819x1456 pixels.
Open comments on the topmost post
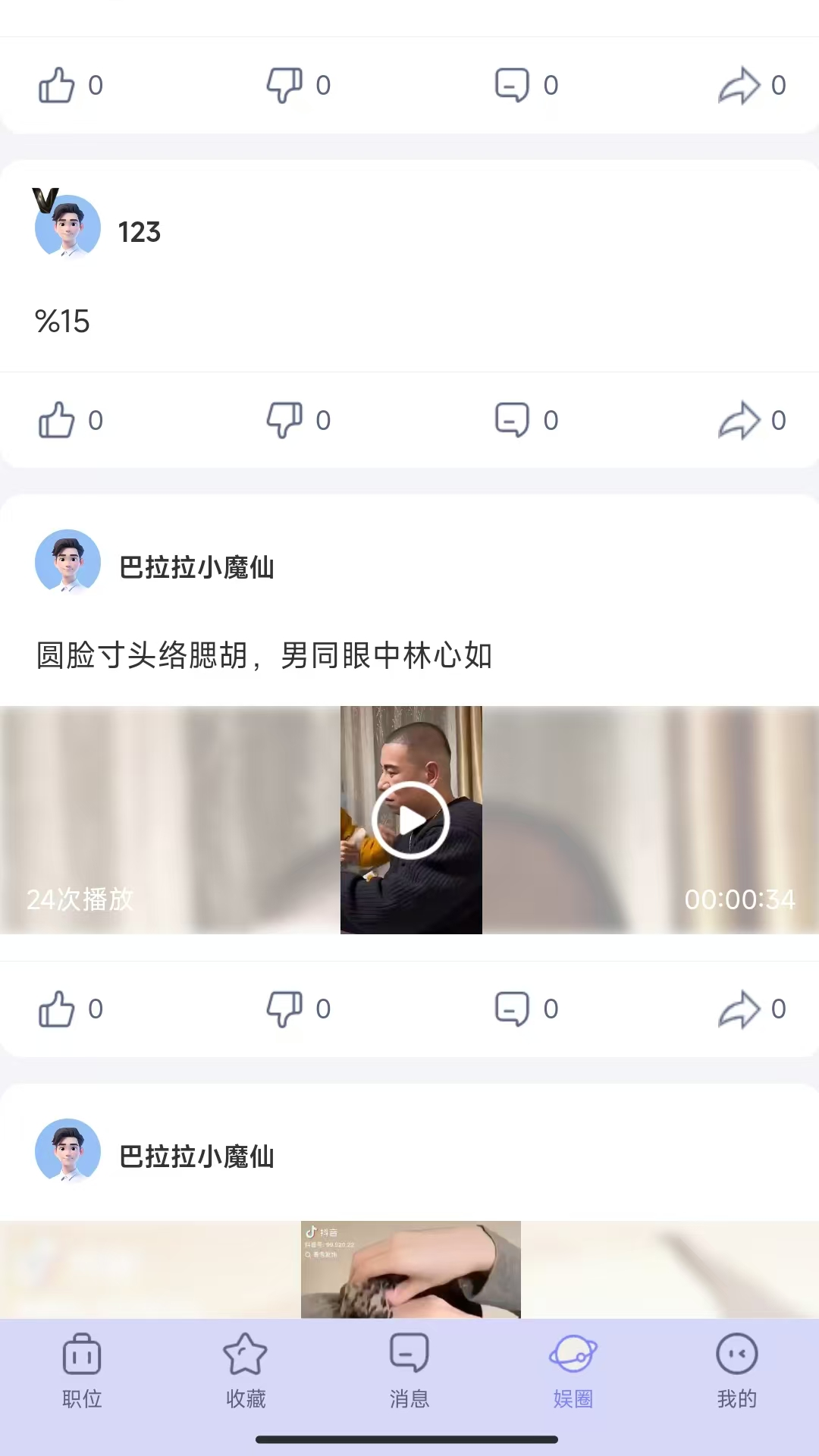point(512,85)
